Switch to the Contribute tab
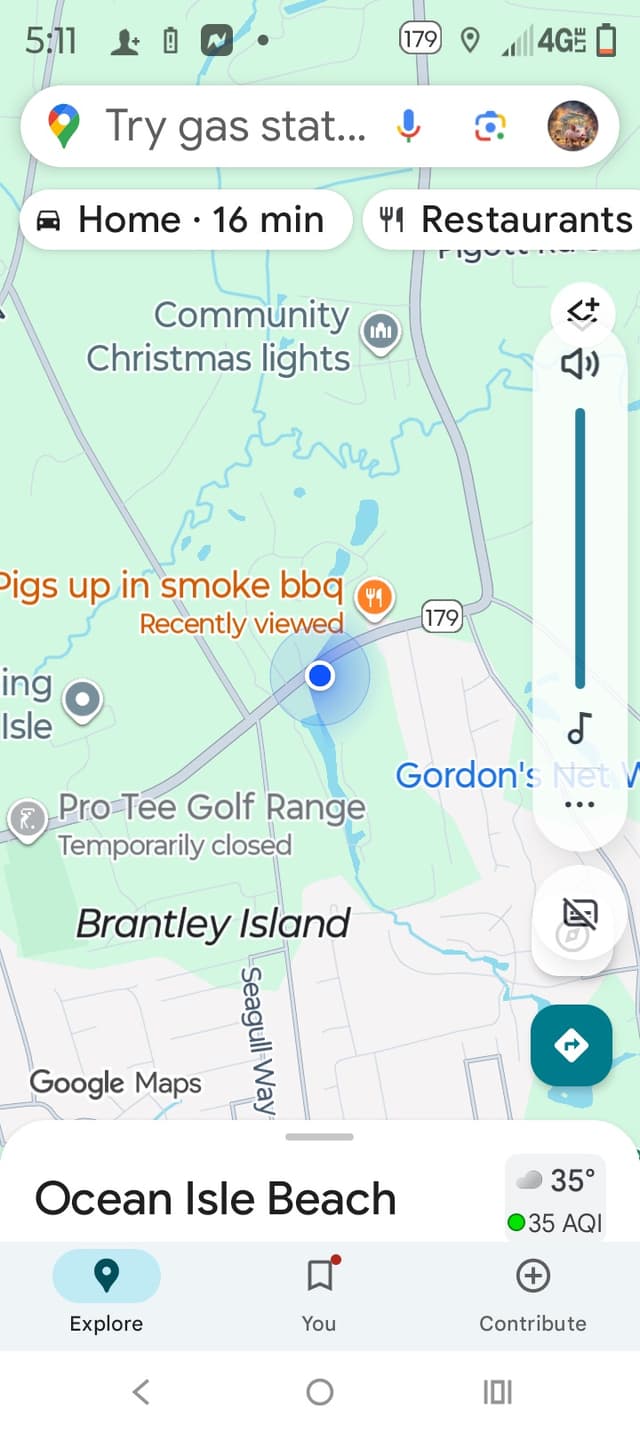Viewport: 640px width, 1433px height. (532, 1294)
